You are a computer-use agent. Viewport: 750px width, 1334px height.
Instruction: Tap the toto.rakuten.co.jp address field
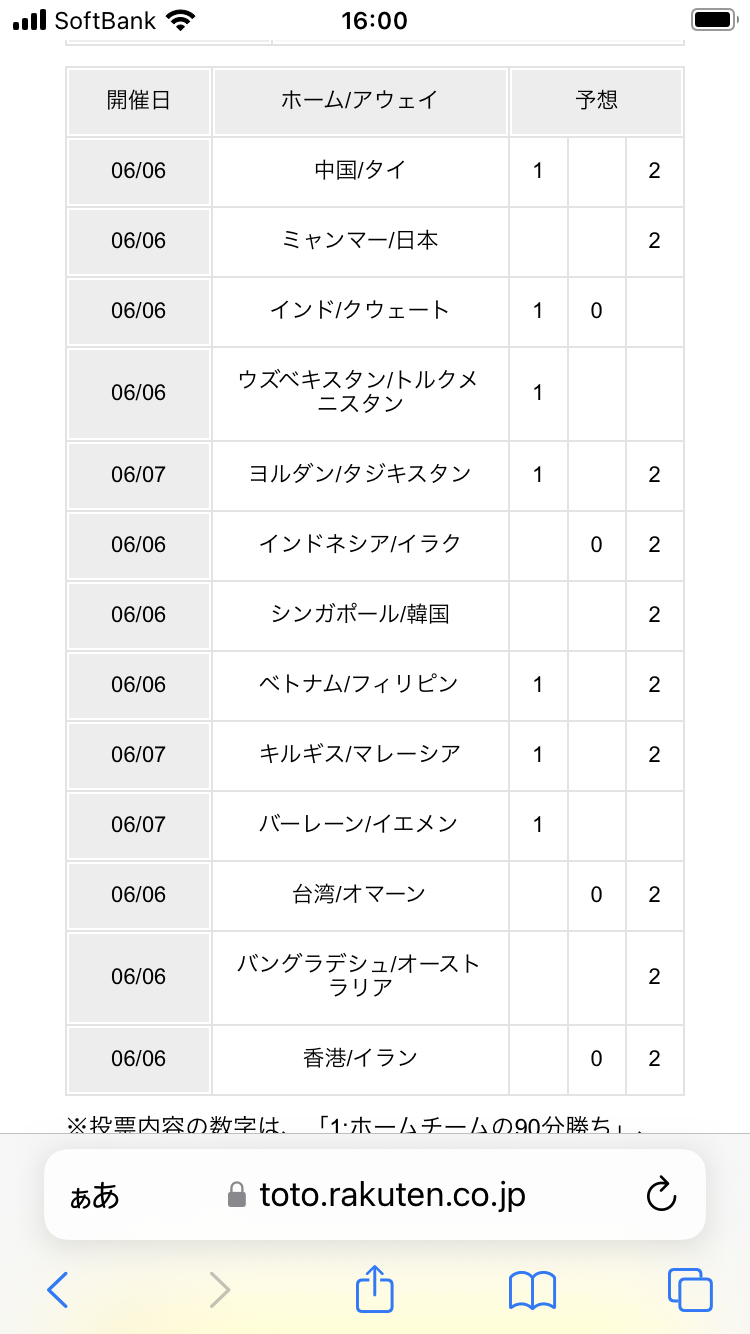[x=375, y=1195]
